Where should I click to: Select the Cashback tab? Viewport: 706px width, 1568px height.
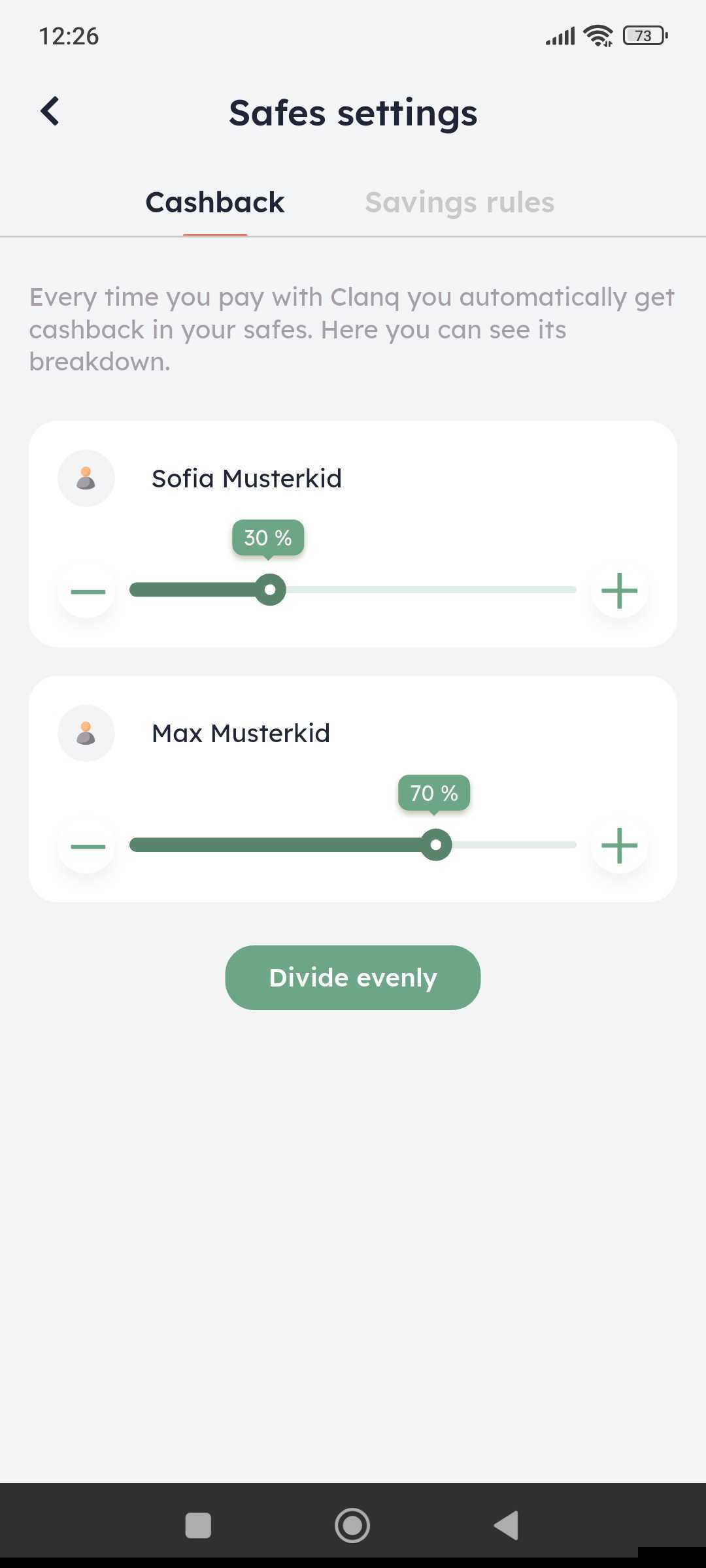[x=214, y=203]
